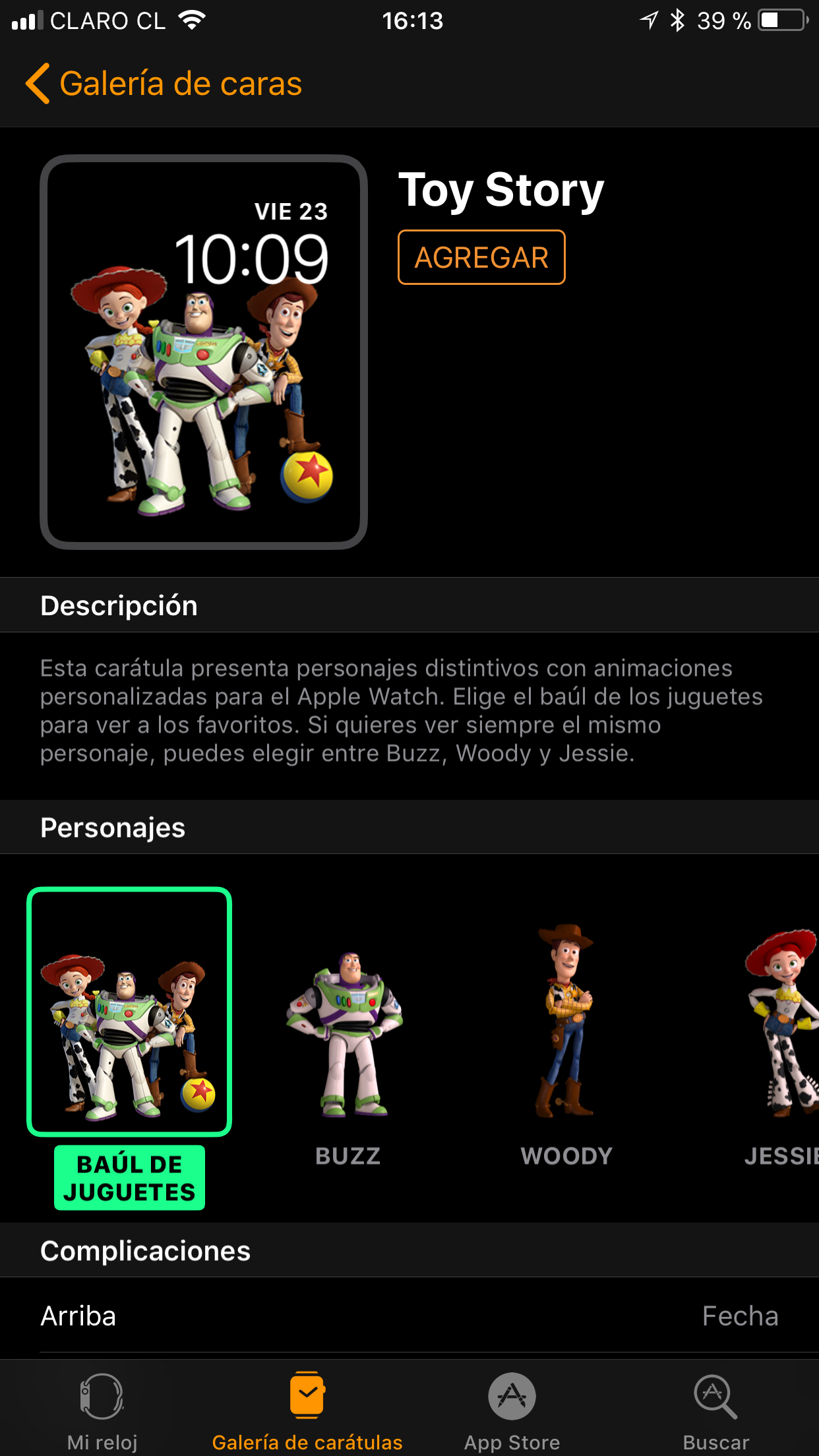Image resolution: width=819 pixels, height=1456 pixels.
Task: Tap AGREGAR to add Toy Story face
Action: 481,257
